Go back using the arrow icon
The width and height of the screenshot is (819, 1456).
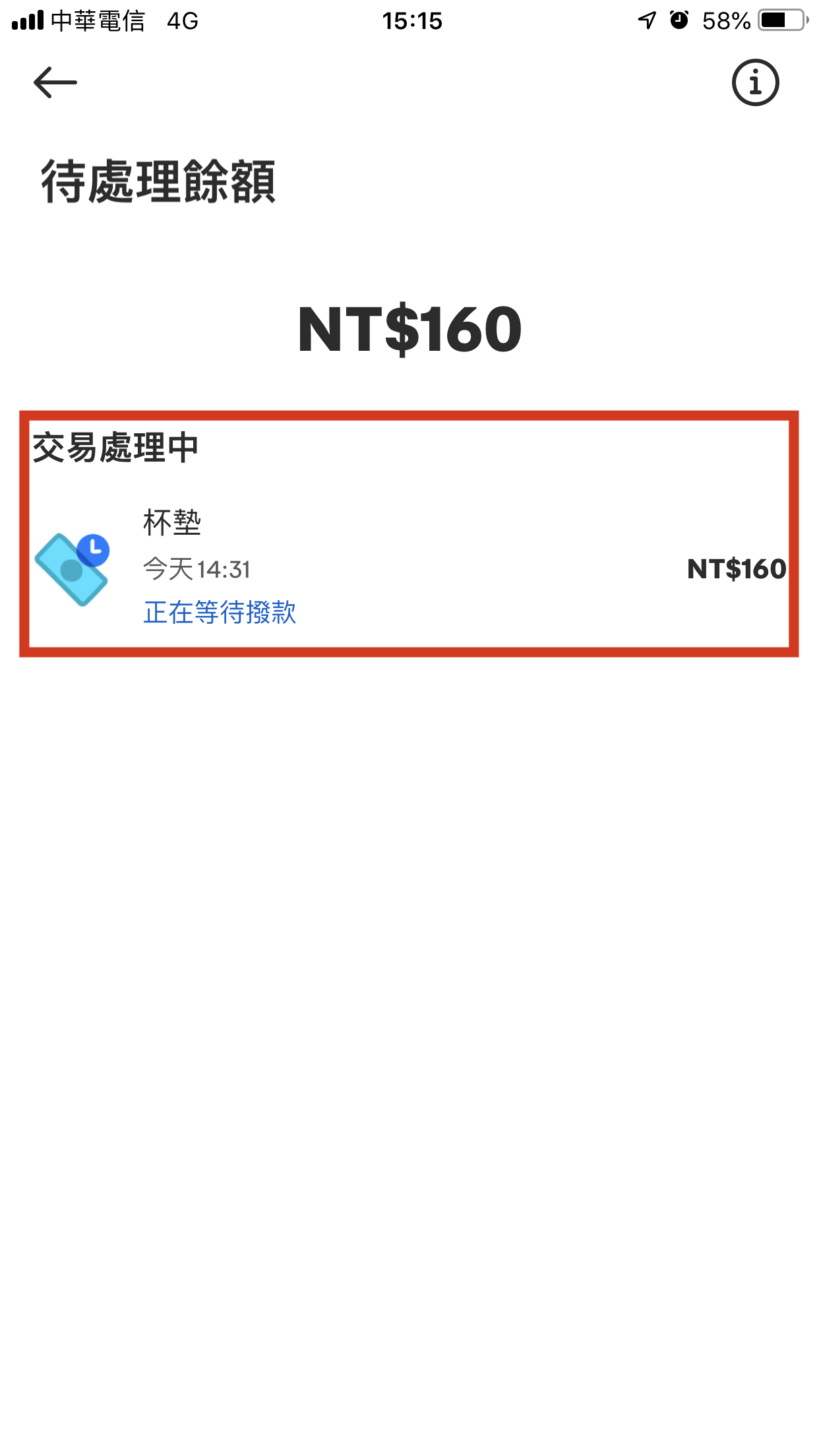tap(55, 82)
